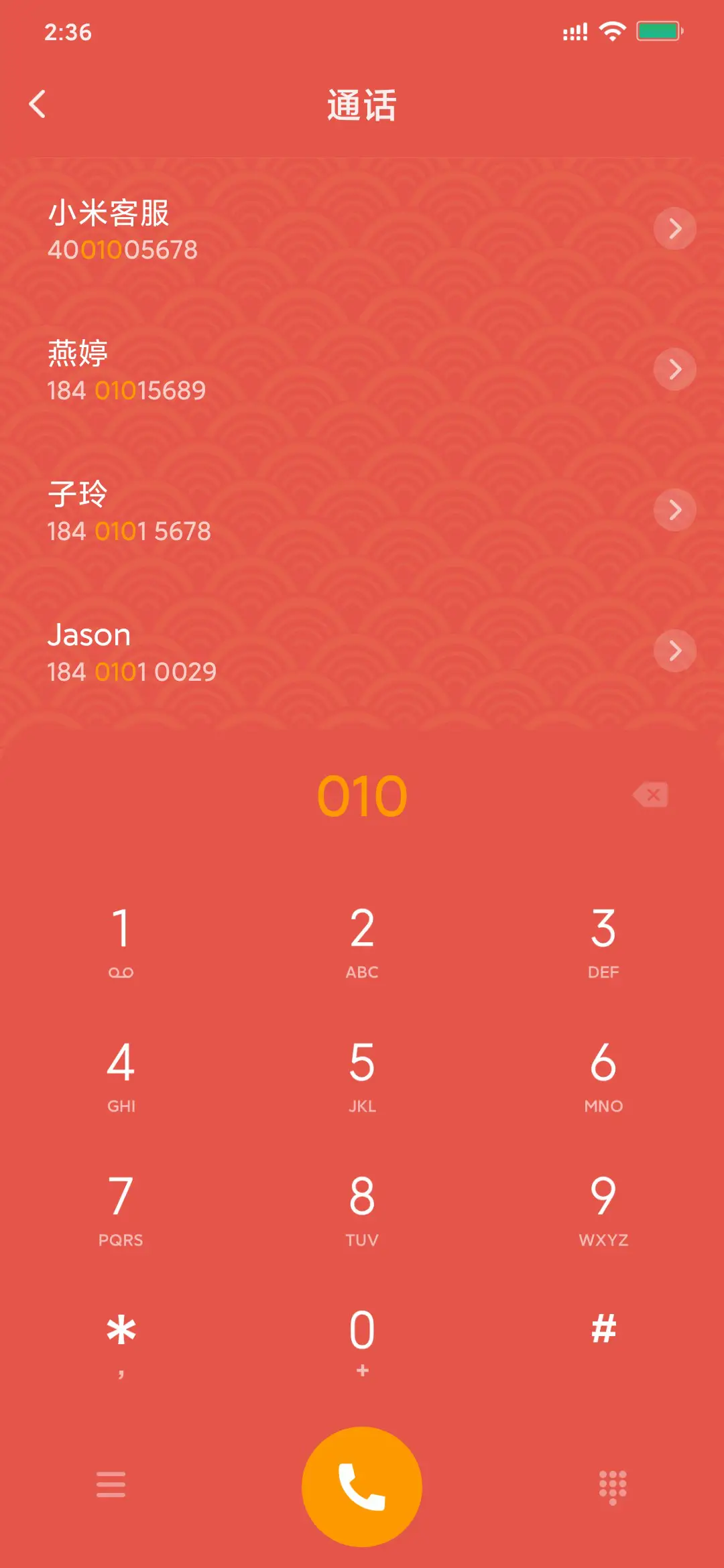Image resolution: width=724 pixels, height=1568 pixels.
Task: Expand details for 小米客服 via chevron
Action: [675, 229]
